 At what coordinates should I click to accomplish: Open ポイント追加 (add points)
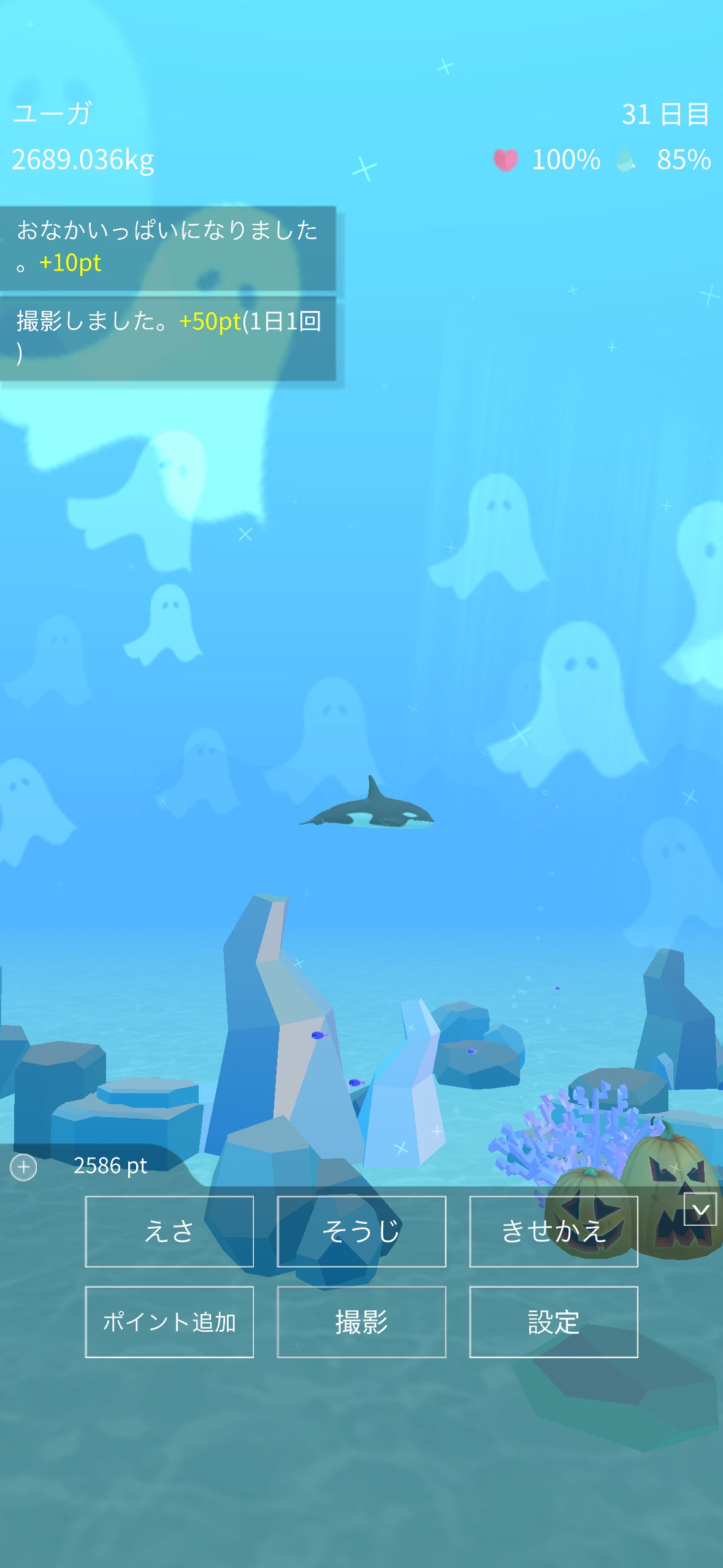click(x=169, y=1321)
